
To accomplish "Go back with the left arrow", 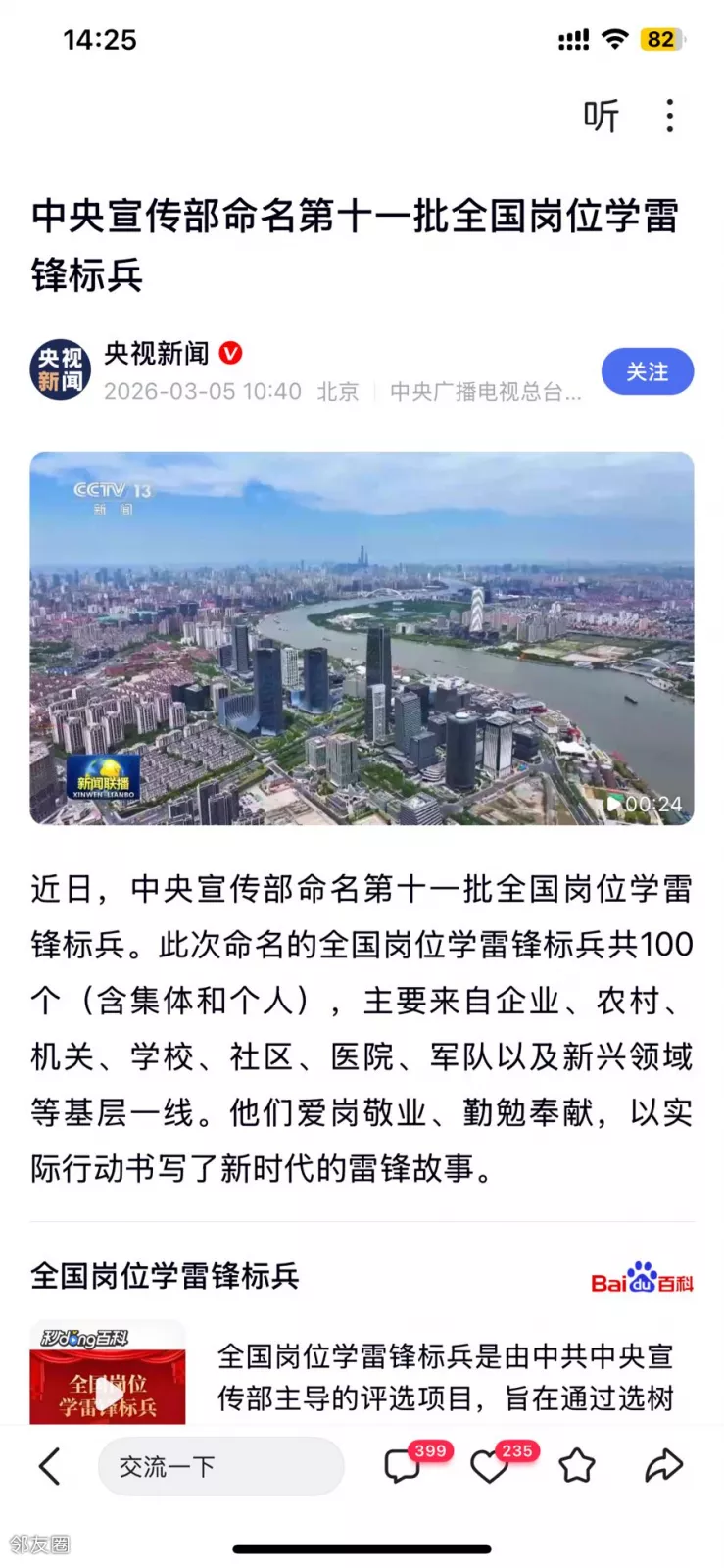I will click(x=50, y=1466).
